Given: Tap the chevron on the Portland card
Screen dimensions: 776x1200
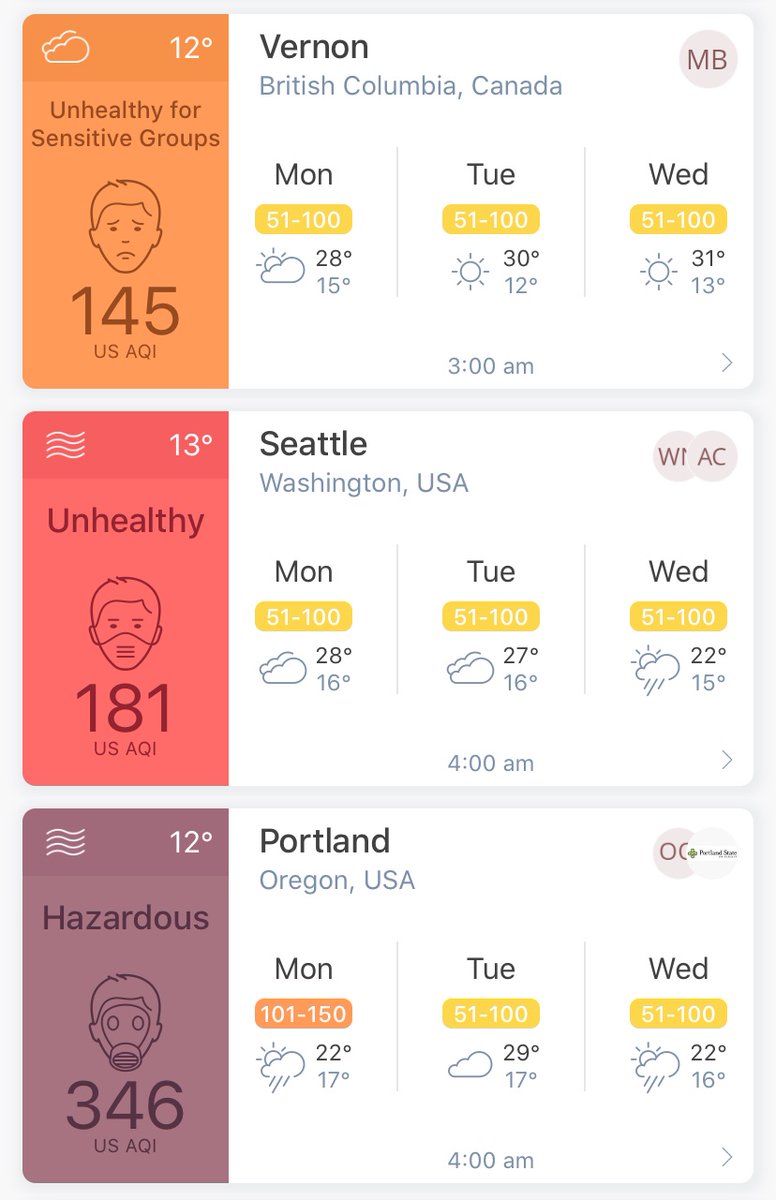Looking at the screenshot, I should pyautogui.click(x=727, y=1158).
